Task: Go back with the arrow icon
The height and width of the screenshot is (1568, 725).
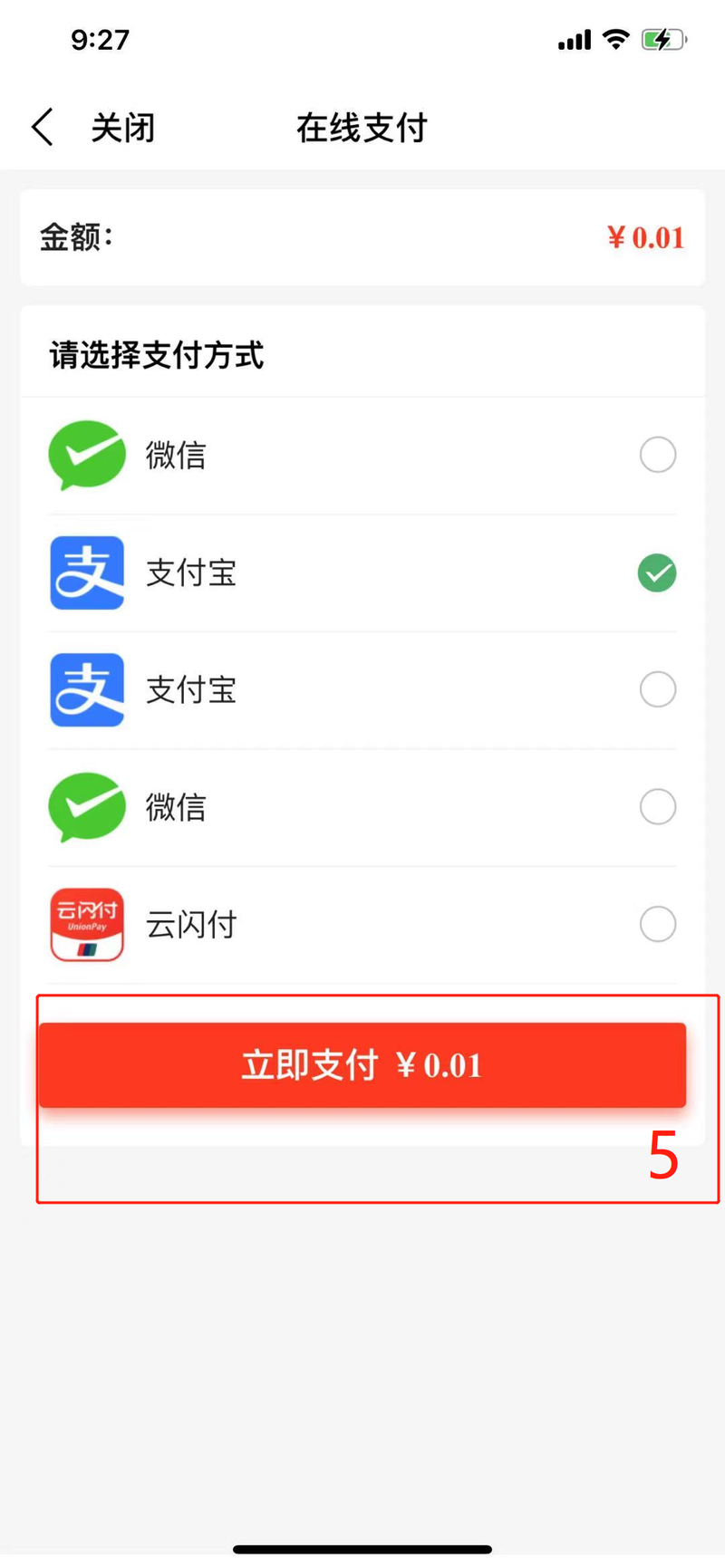Action: coord(43,128)
